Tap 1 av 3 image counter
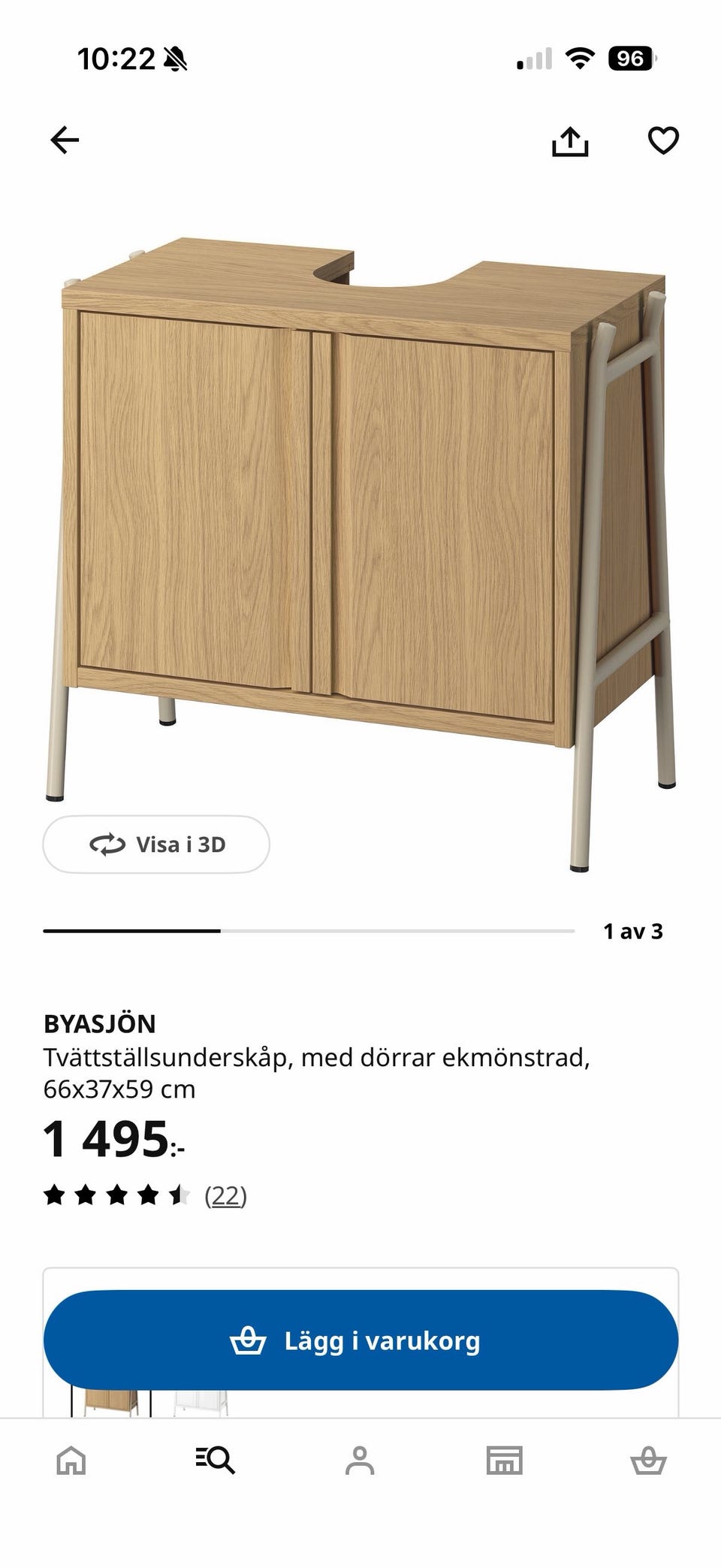721x1568 pixels. [637, 931]
